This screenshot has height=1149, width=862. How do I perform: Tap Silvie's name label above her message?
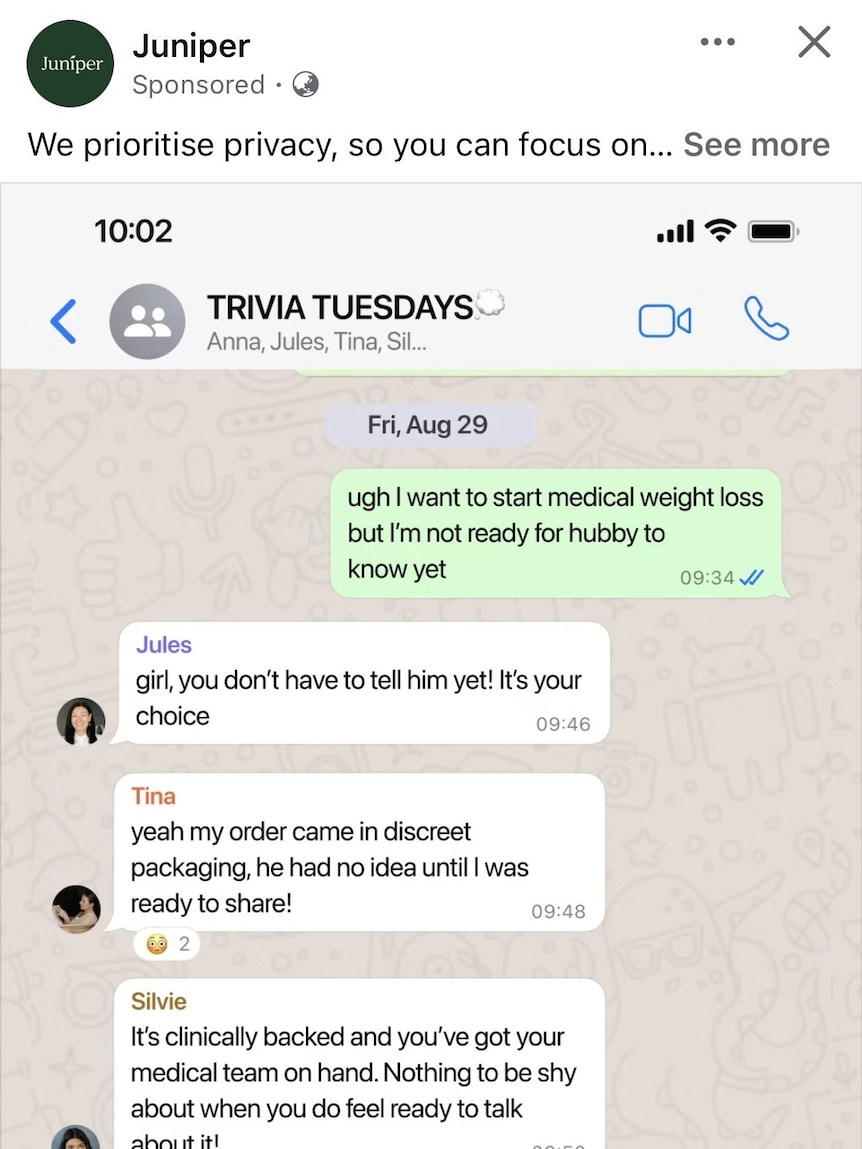point(158,1000)
